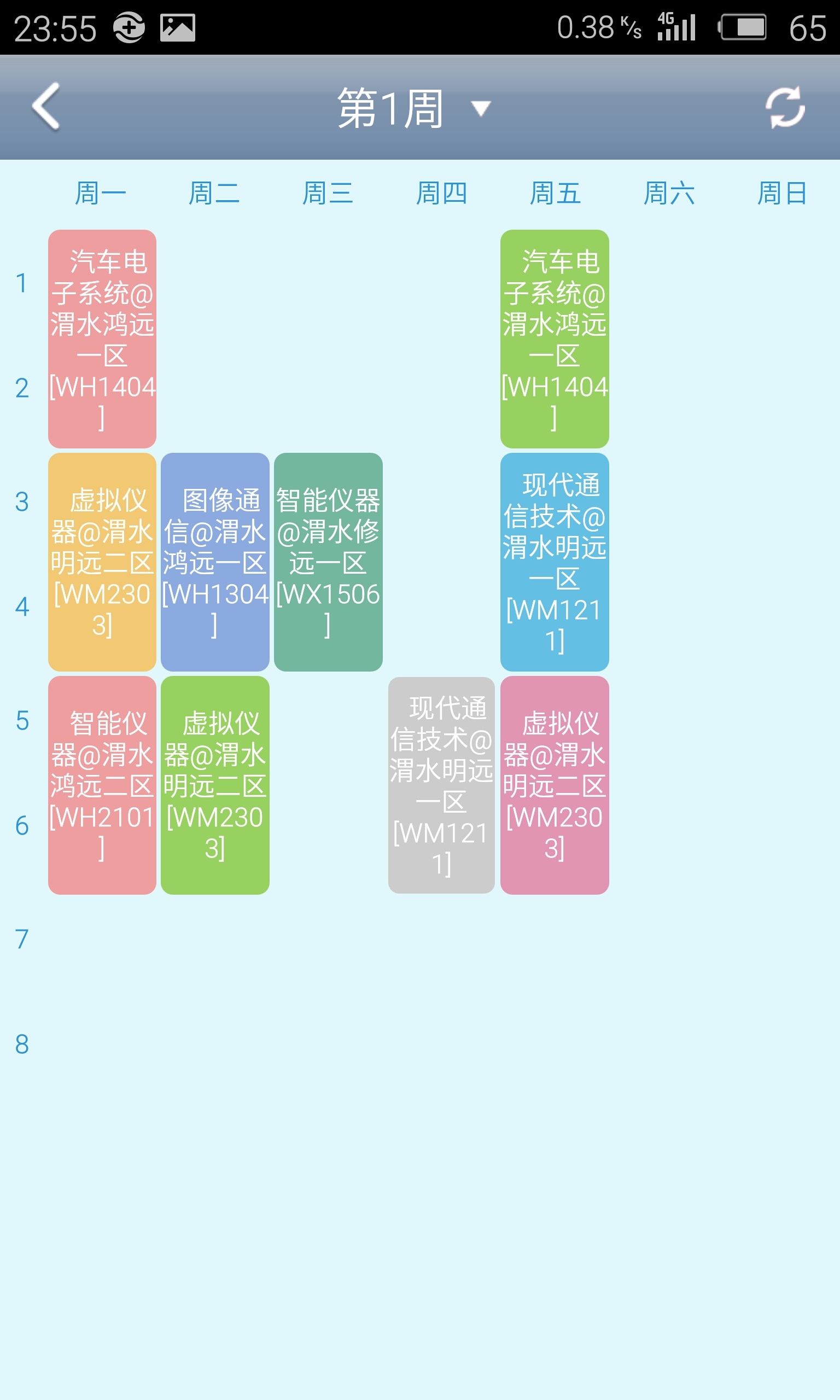Image resolution: width=840 pixels, height=1400 pixels.
Task: Open Thursday's gray 现代通信技术 WM1211 class card
Action: point(441,785)
